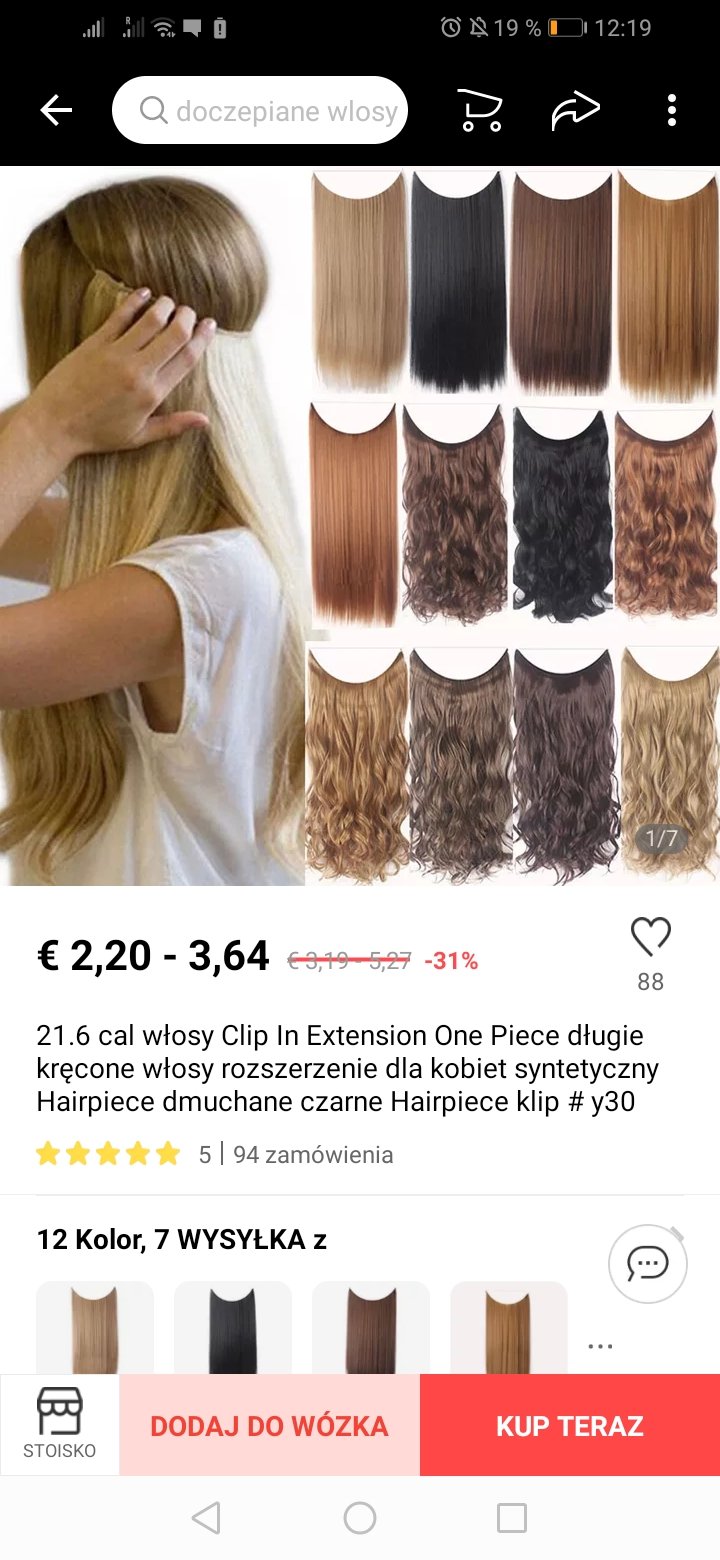Open the chat message bubble
Screen dimensions: 720x1560
647,1264
